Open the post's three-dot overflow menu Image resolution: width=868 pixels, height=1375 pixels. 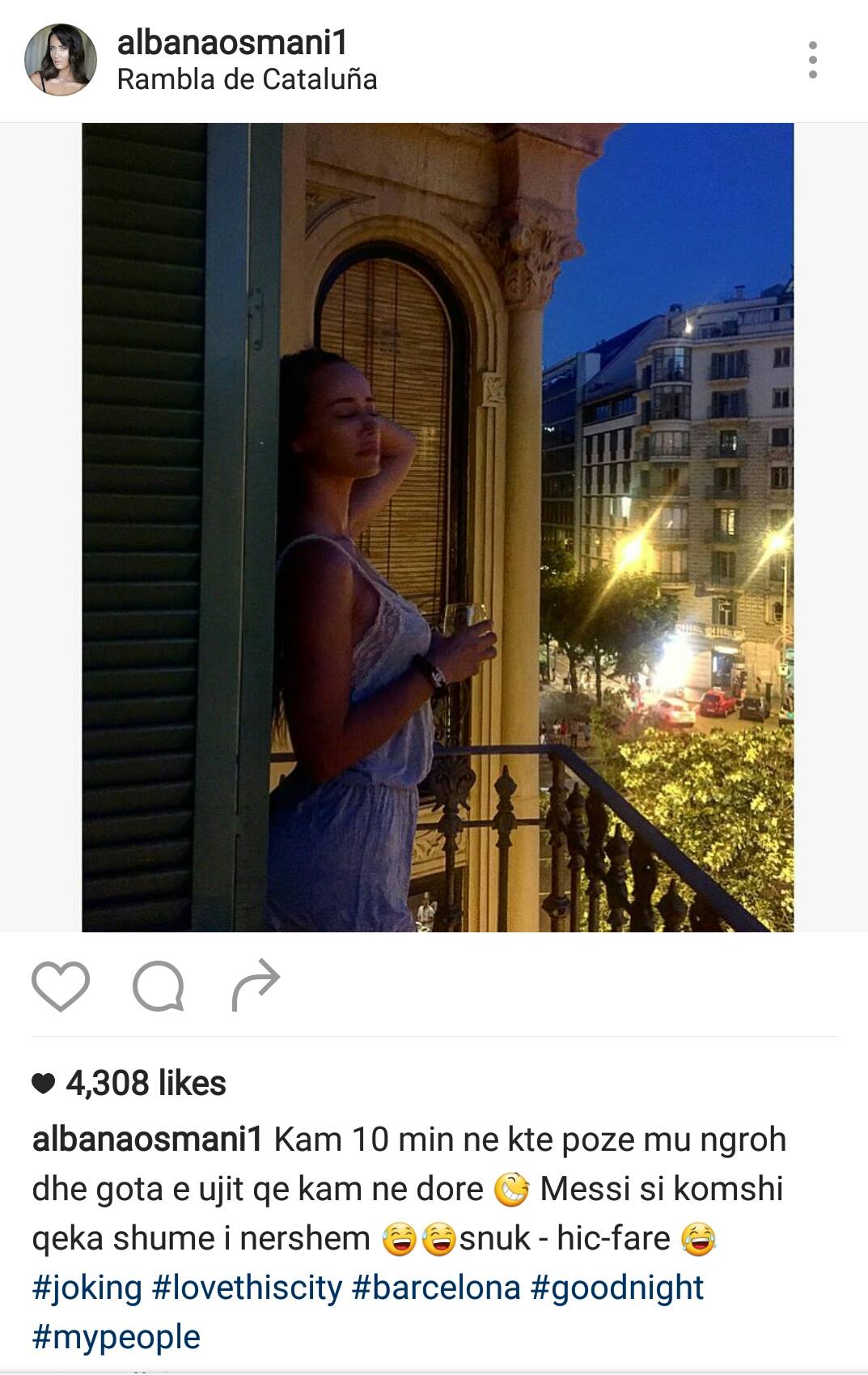coord(812,60)
